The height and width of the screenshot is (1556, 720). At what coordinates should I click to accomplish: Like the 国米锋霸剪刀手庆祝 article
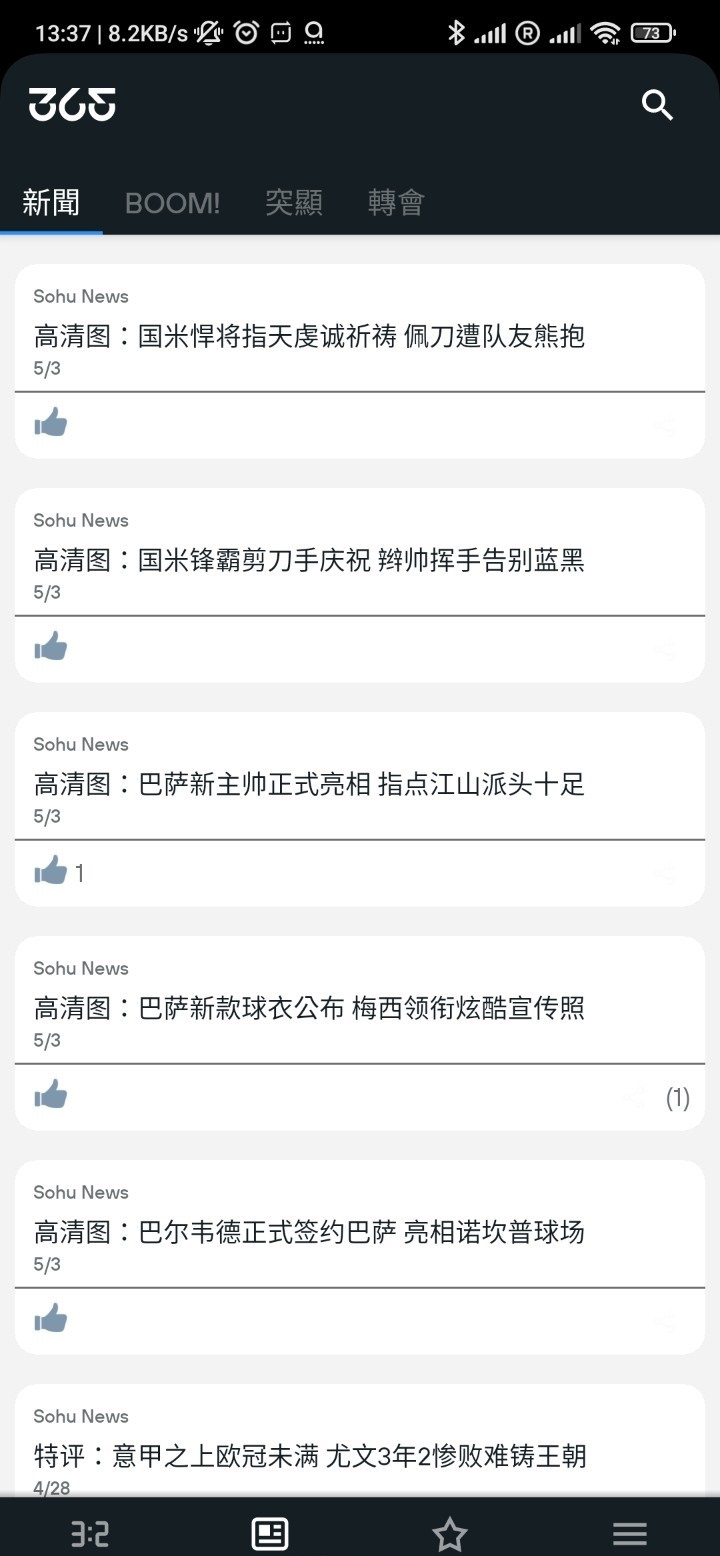[x=50, y=648]
